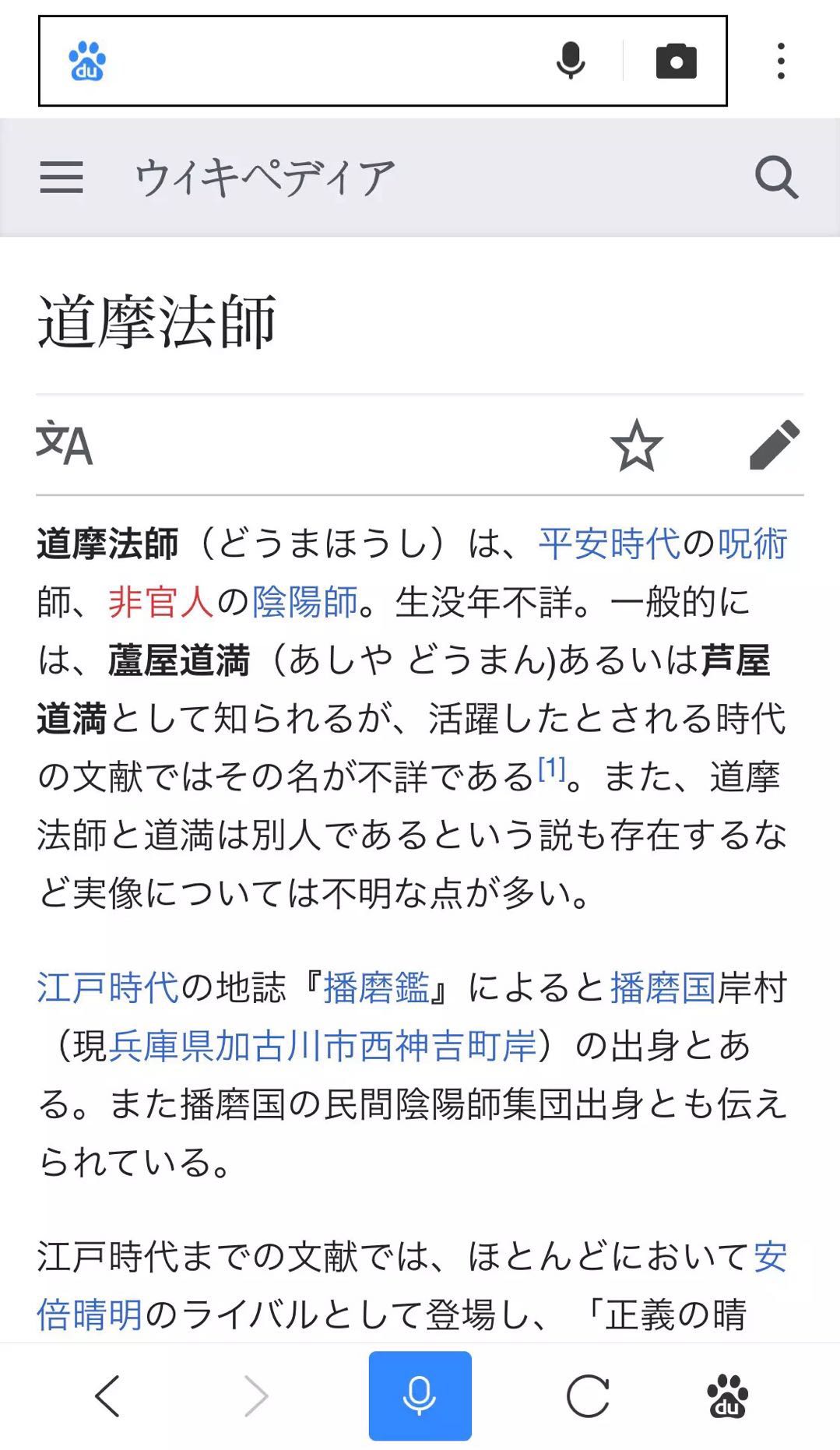Open Wikipedia search magnifier
840x1450 pixels.
(x=776, y=178)
